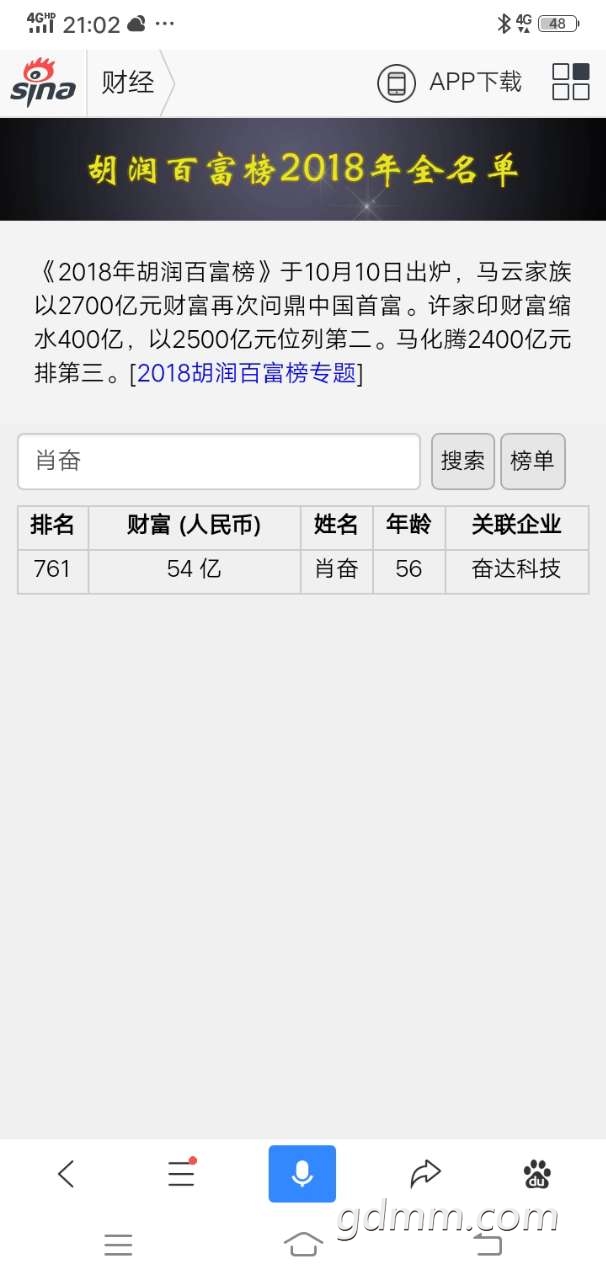Open the browser menu icon
606x1280 pixels.
pyautogui.click(x=181, y=1173)
